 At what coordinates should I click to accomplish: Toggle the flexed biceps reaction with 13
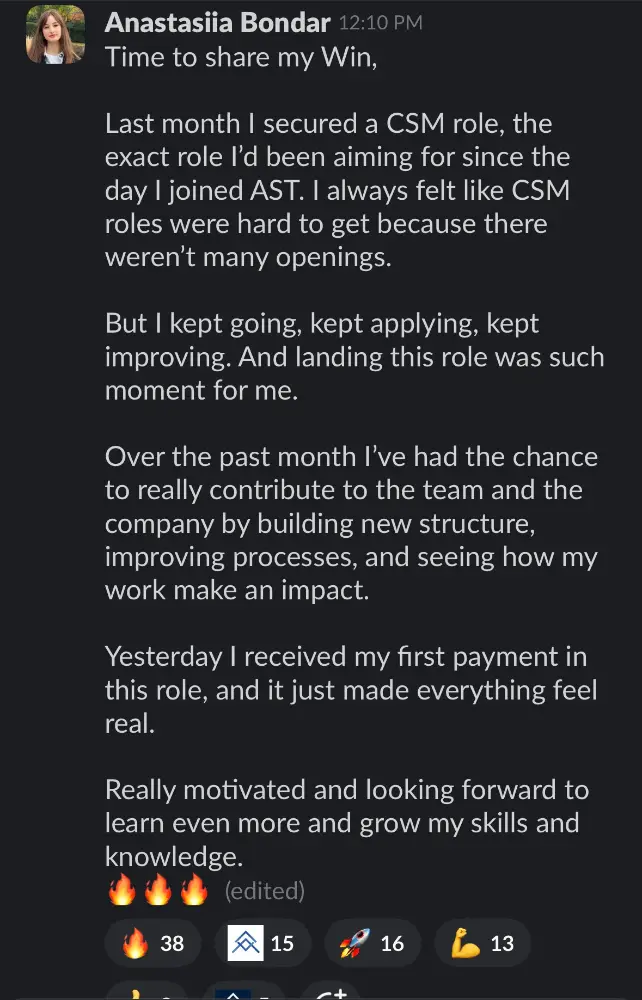[482, 943]
